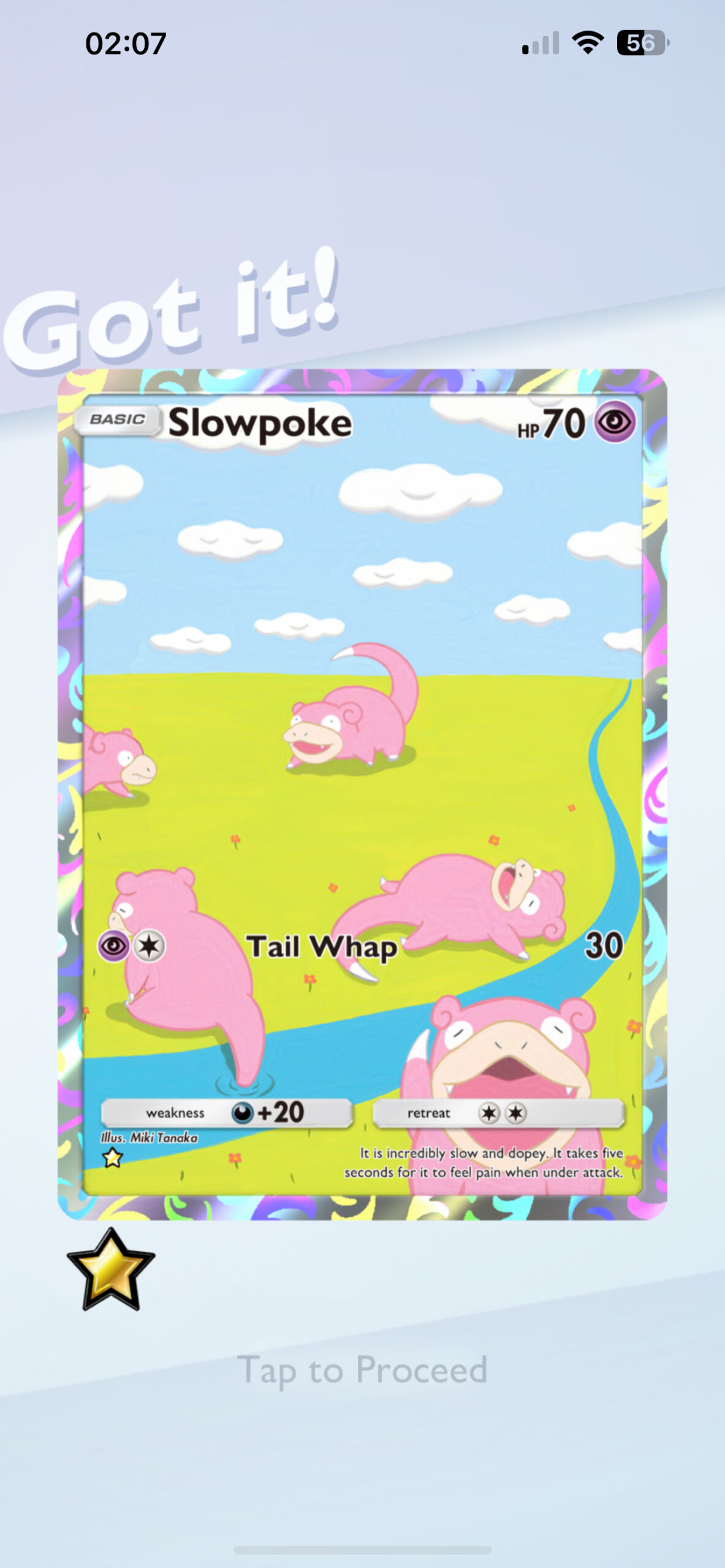Tap to Proceed past the card reveal
Image resolution: width=725 pixels, height=1568 pixels.
click(362, 1370)
